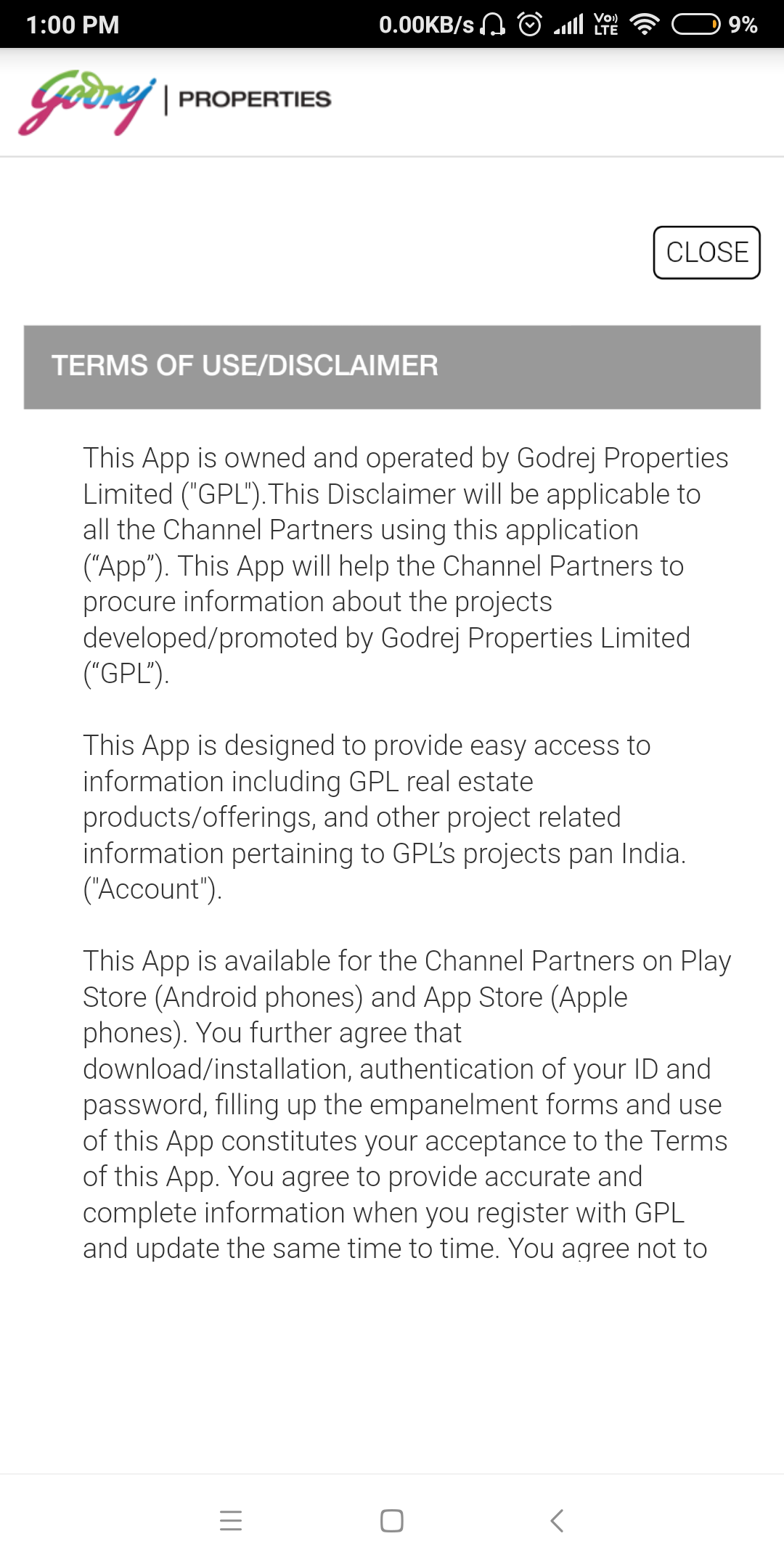Go to the home screen
The width and height of the screenshot is (784, 1568).
pyautogui.click(x=392, y=1520)
